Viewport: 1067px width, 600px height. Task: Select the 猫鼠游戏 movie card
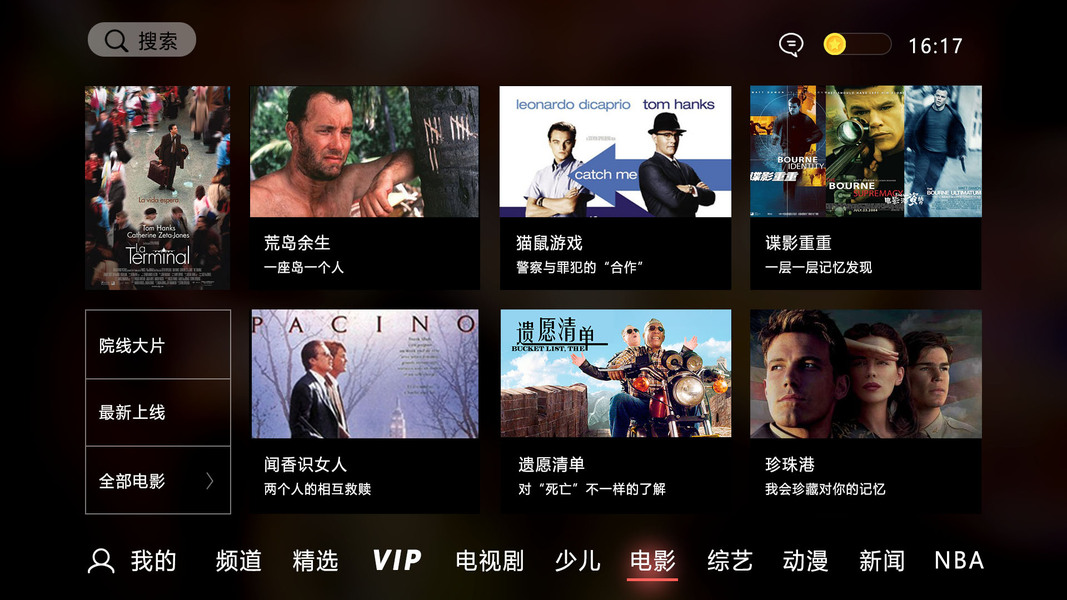[x=615, y=187]
